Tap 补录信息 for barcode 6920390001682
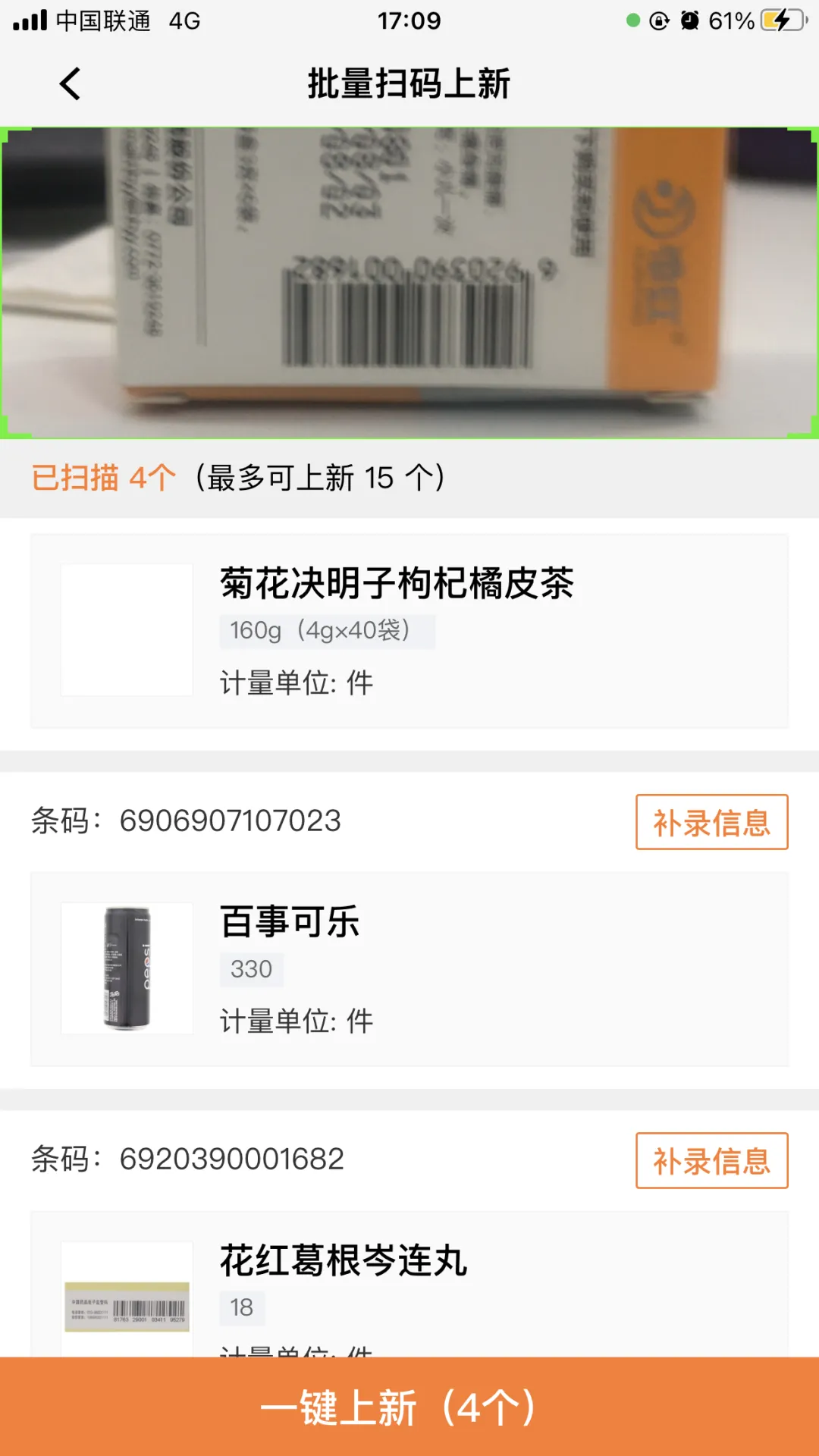 point(711,1160)
